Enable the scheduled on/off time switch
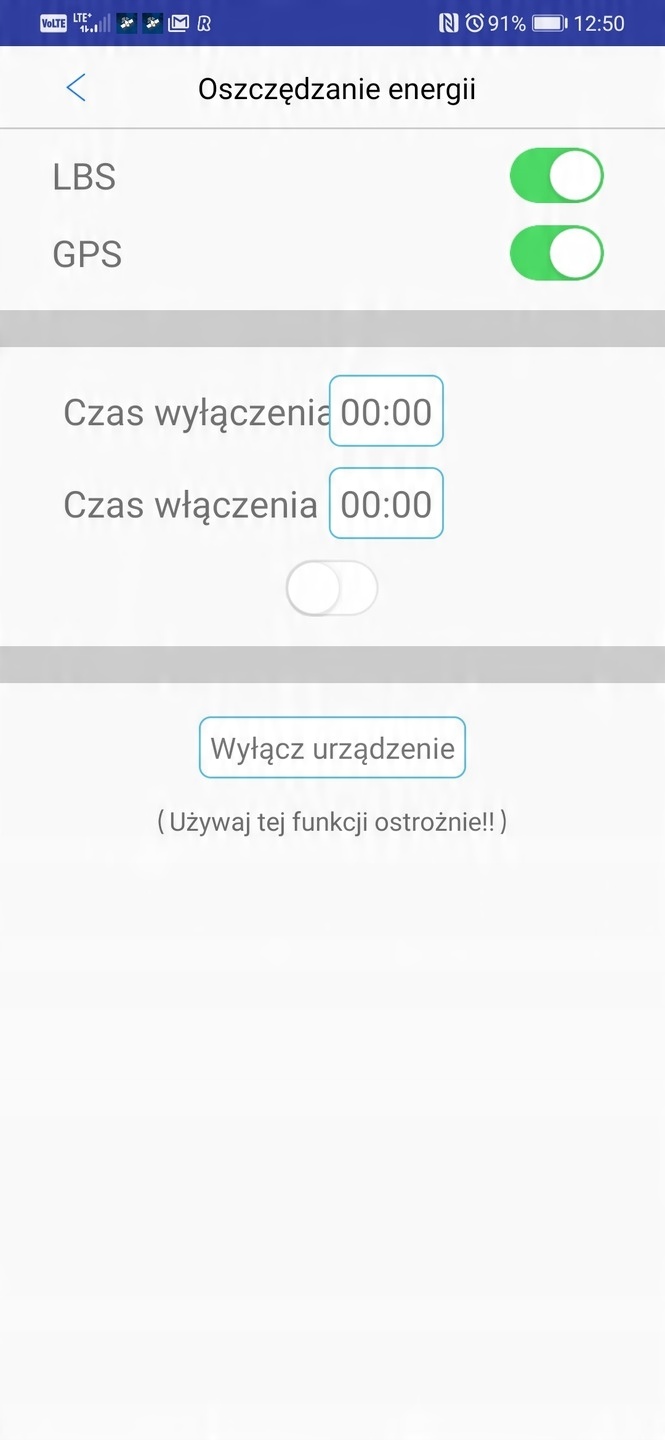This screenshot has height=1440, width=665. (x=331, y=589)
